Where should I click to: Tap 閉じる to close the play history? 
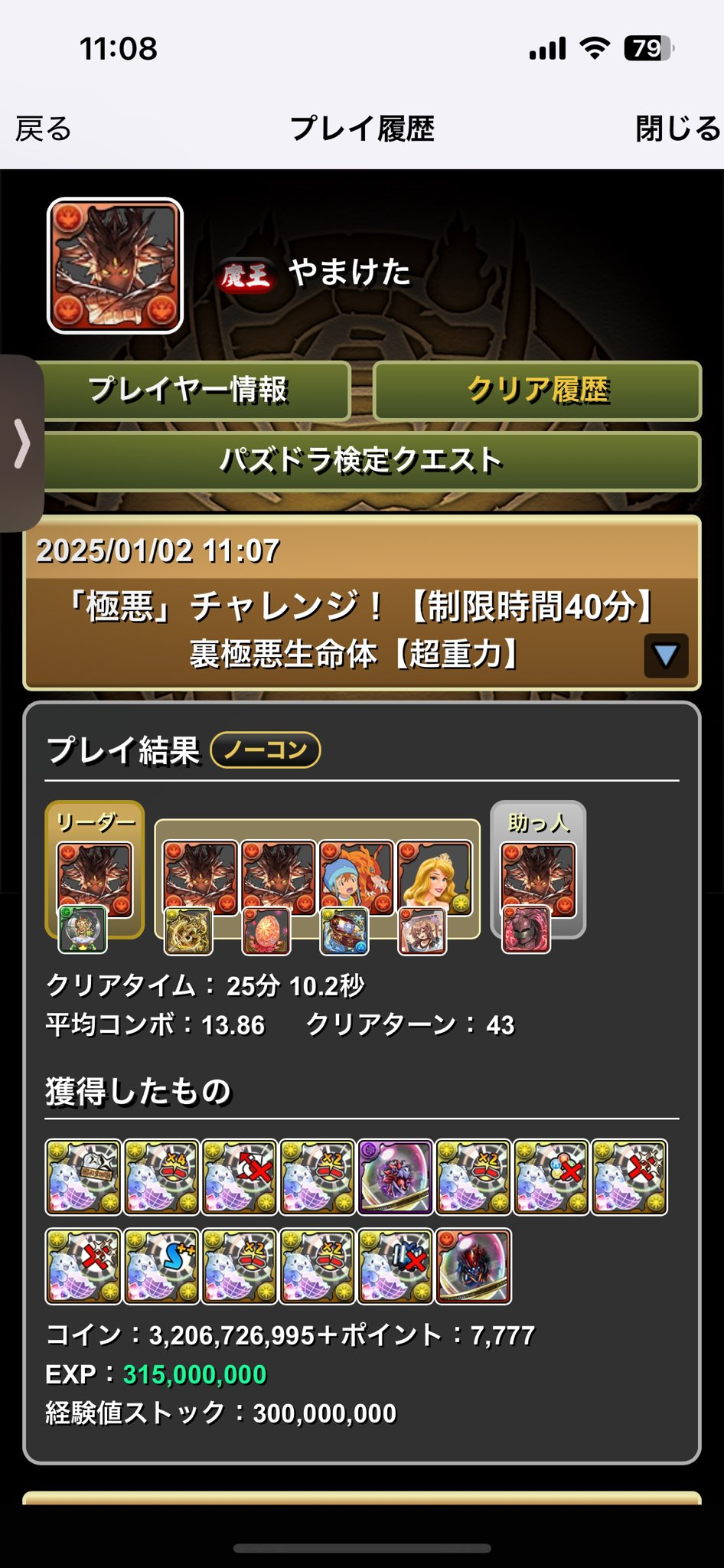pos(678,129)
